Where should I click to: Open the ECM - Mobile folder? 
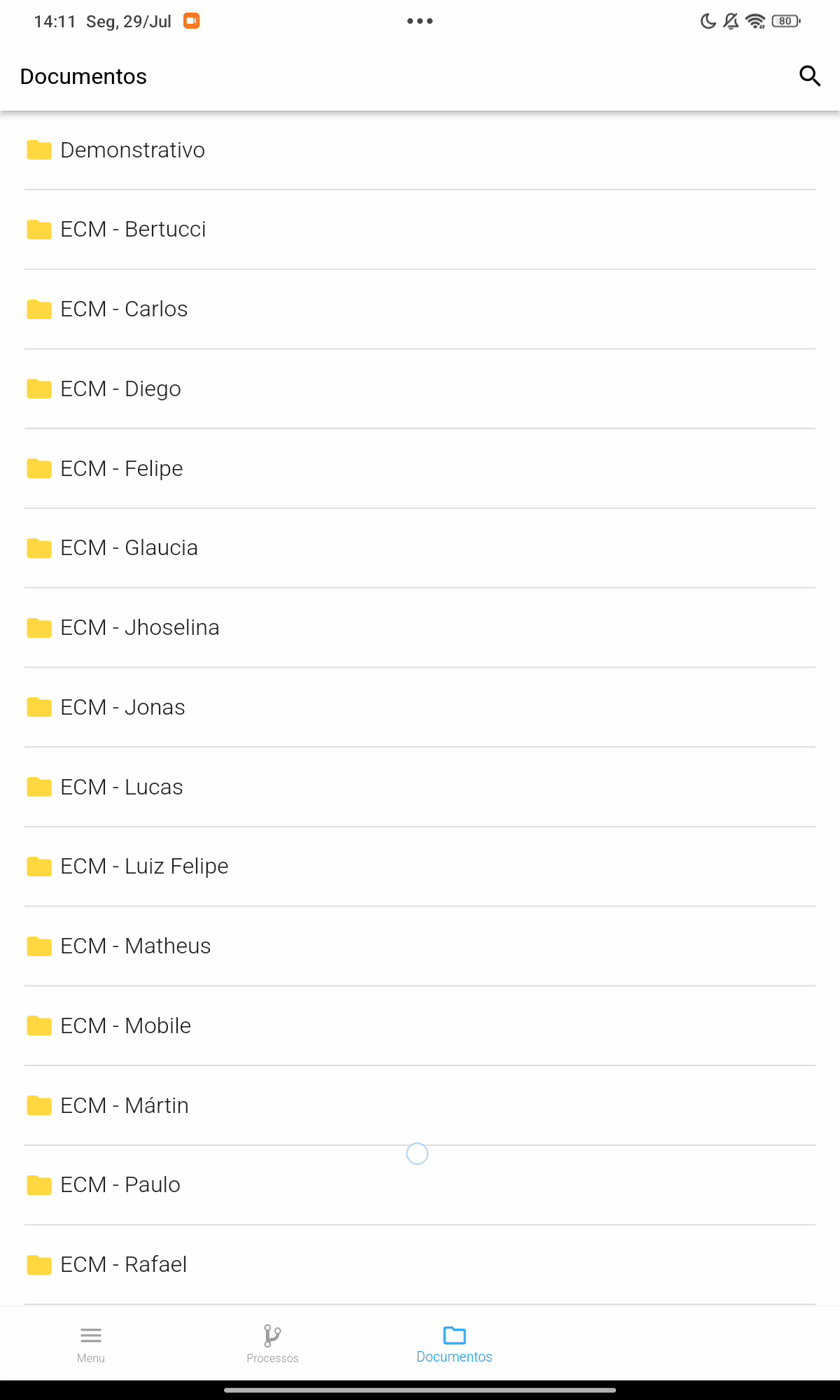pyautogui.click(x=420, y=1026)
